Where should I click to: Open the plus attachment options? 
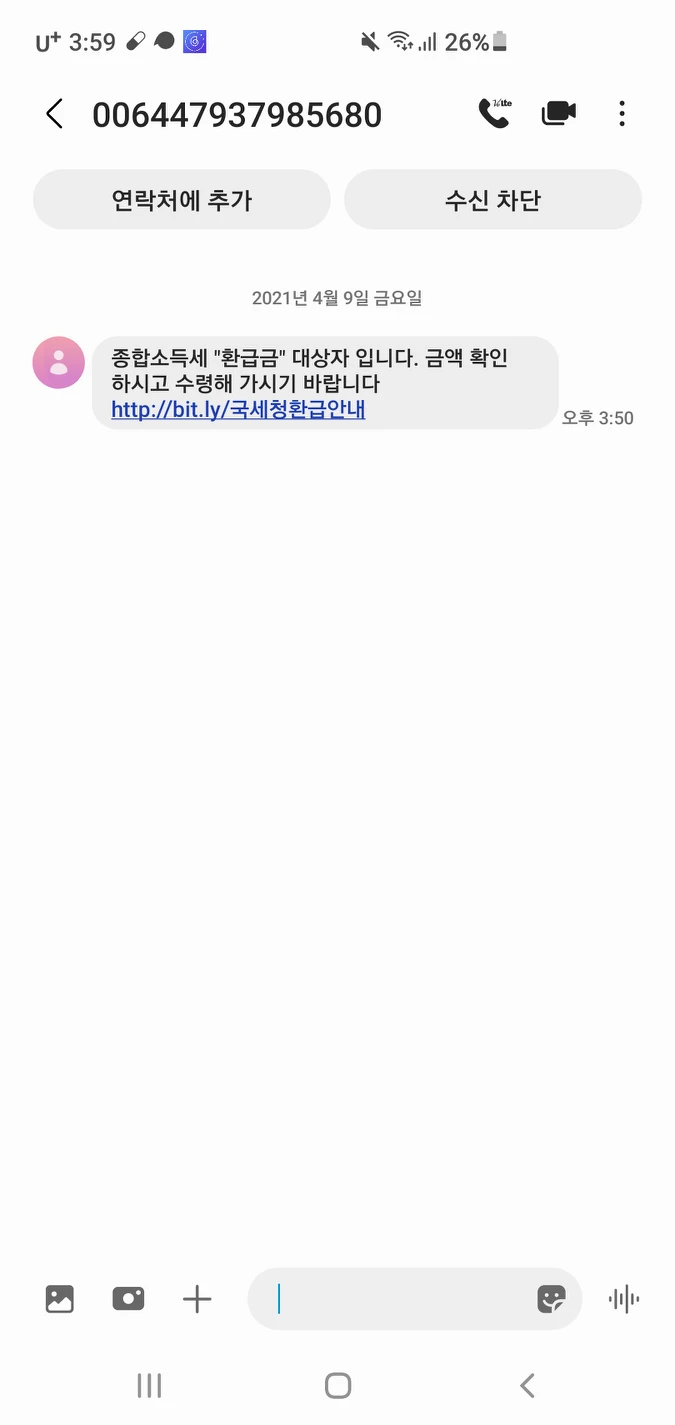pos(197,1299)
